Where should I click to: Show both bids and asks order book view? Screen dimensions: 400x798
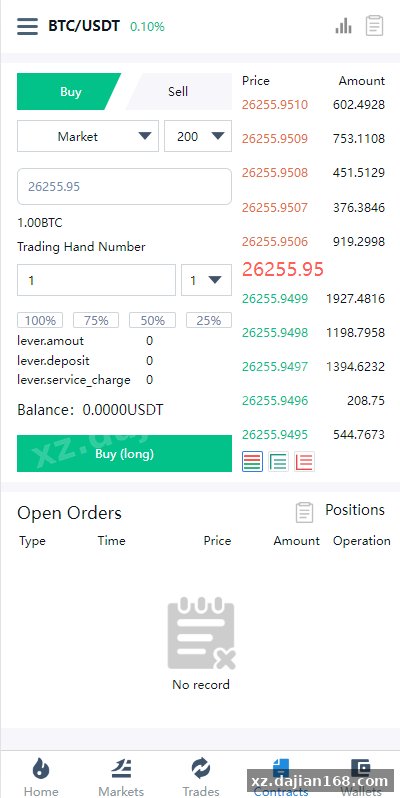point(252,462)
